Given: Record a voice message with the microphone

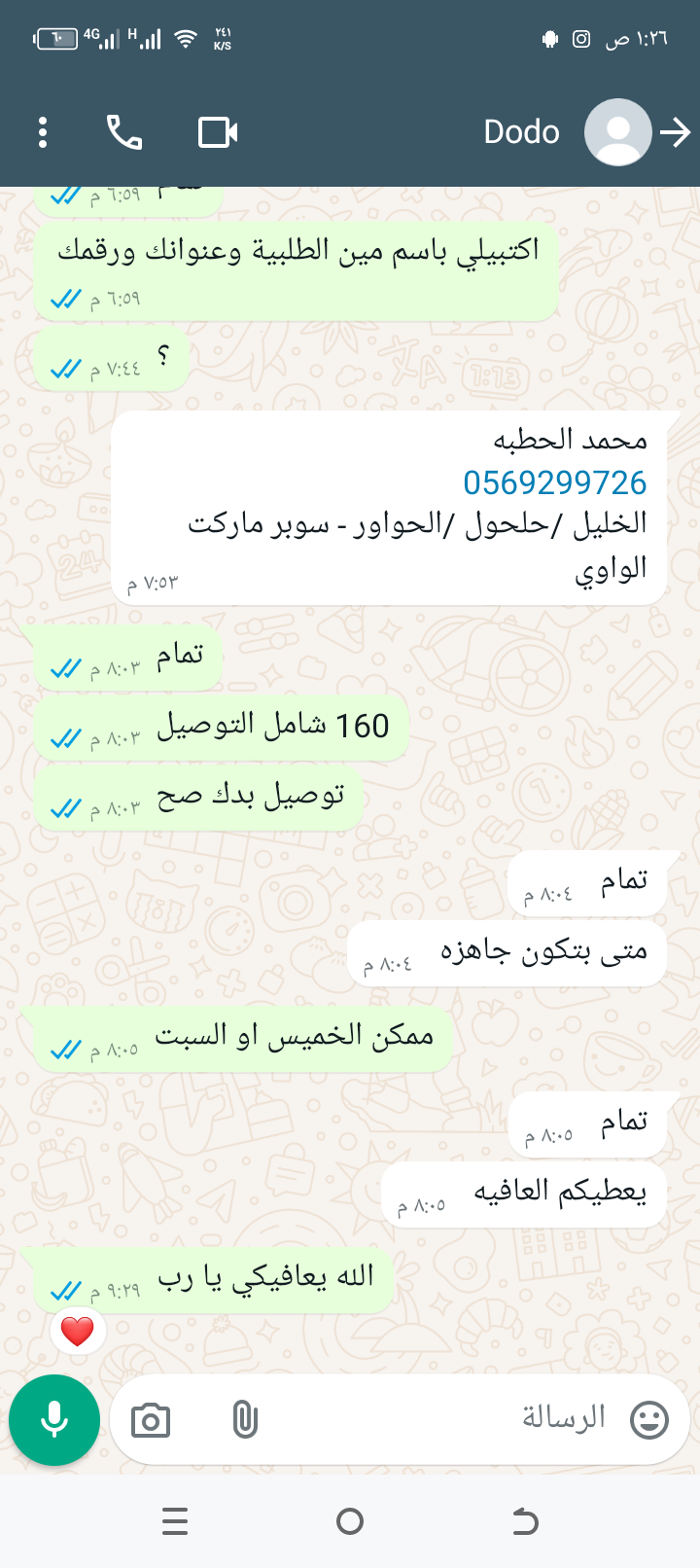Looking at the screenshot, I should click(54, 1420).
